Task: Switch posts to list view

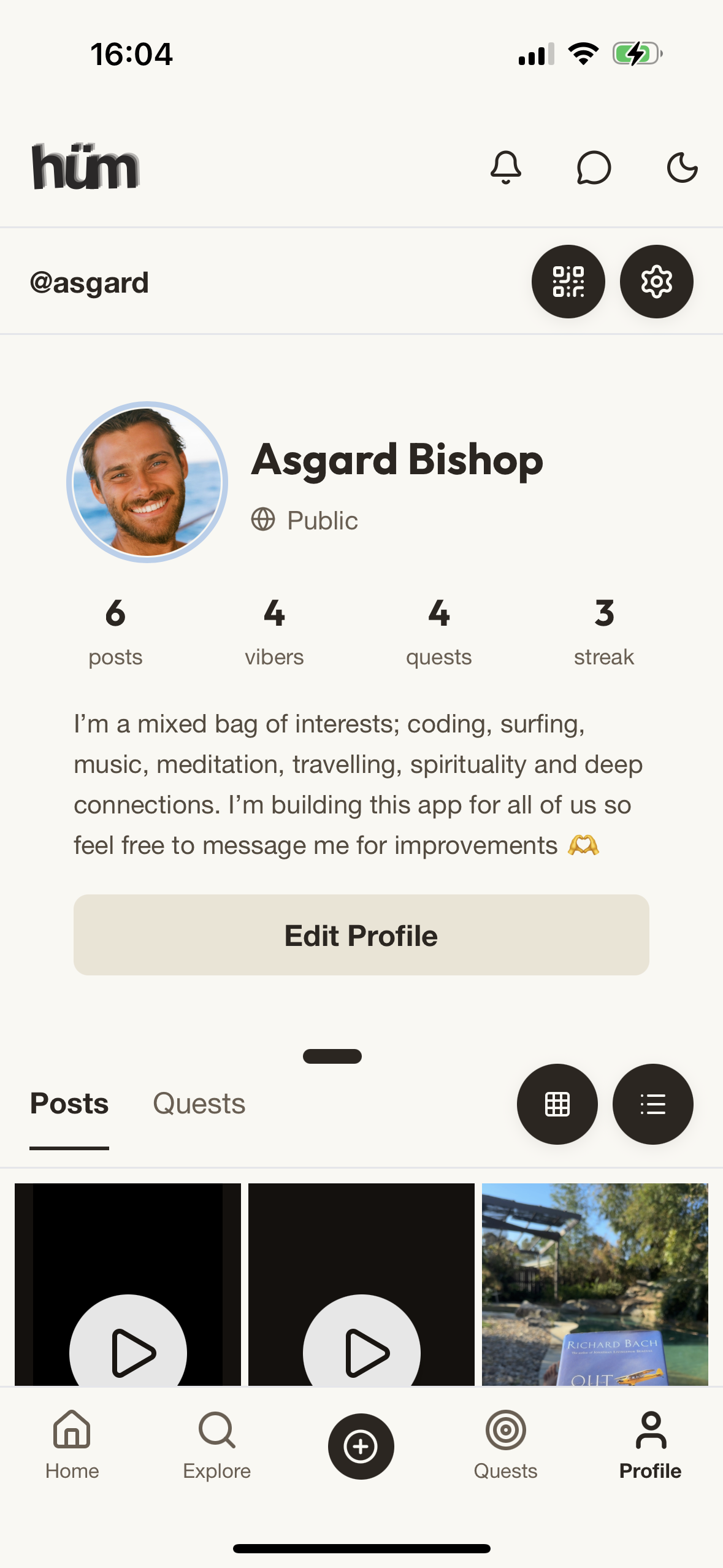Action: pos(652,1104)
